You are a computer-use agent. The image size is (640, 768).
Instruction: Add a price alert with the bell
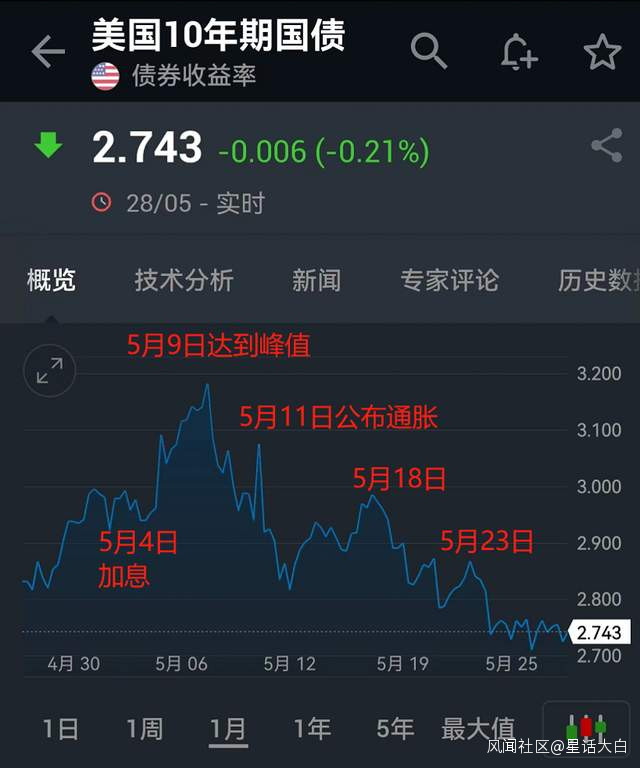pos(518,52)
